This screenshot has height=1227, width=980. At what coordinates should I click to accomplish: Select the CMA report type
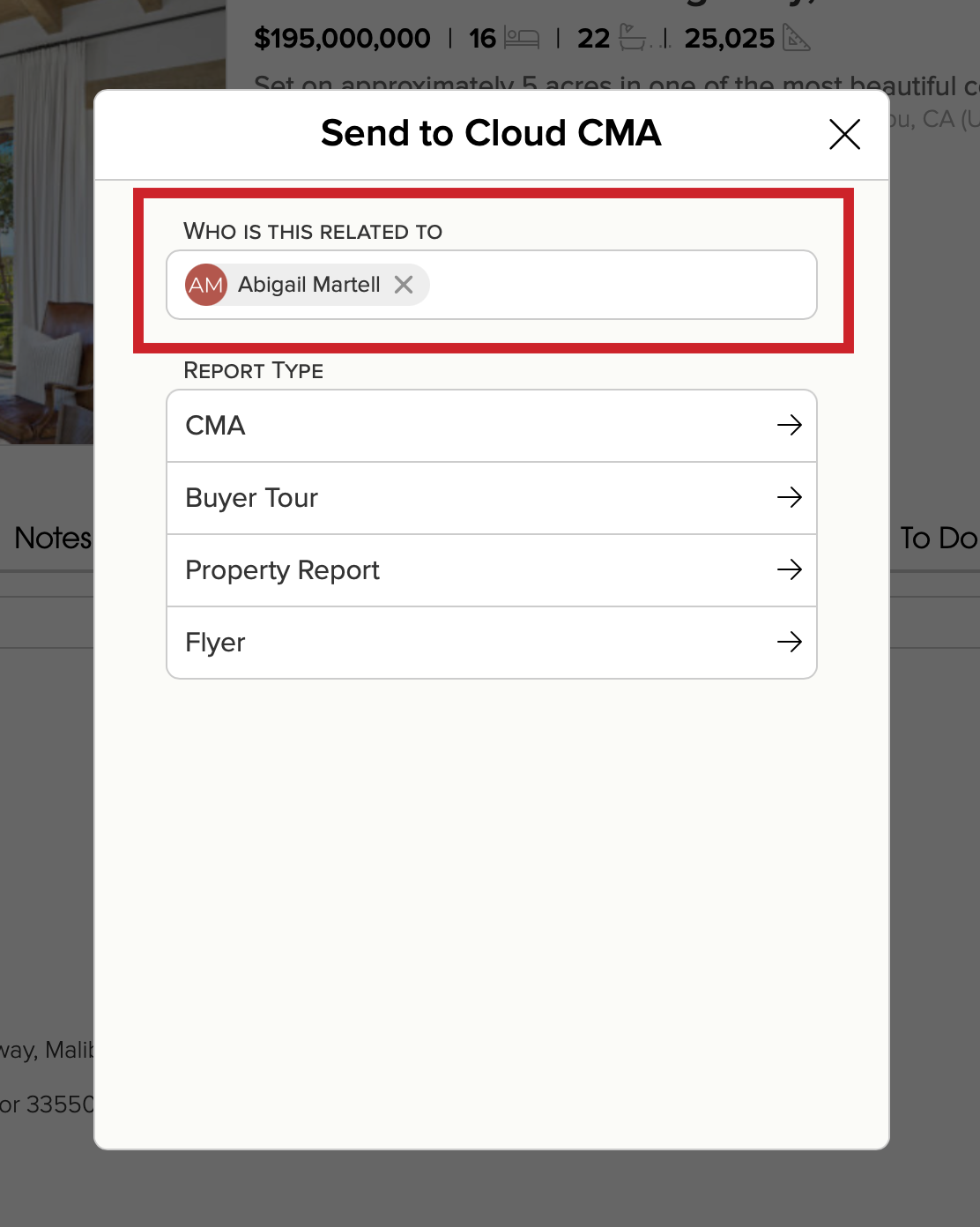[x=492, y=426]
